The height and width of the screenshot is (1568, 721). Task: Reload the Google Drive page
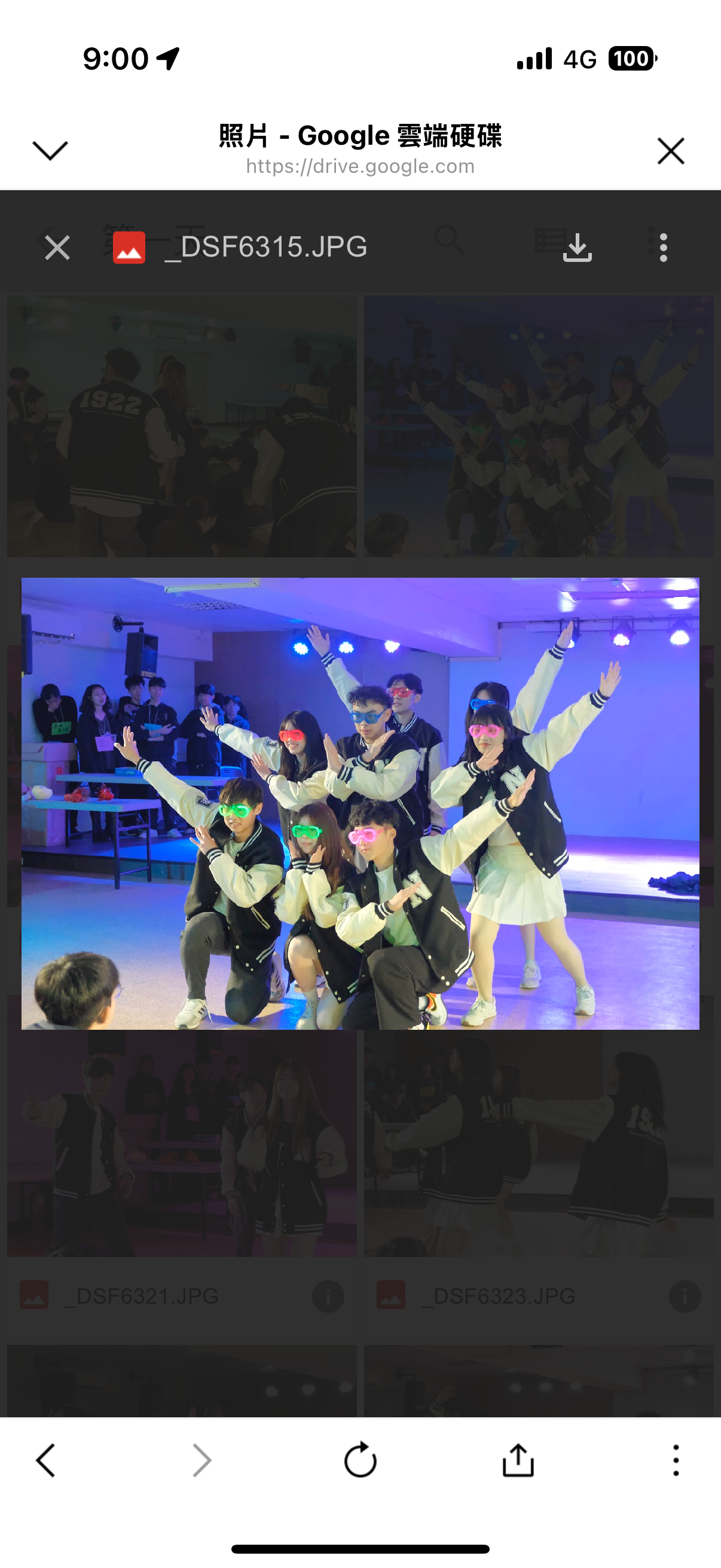(360, 1460)
